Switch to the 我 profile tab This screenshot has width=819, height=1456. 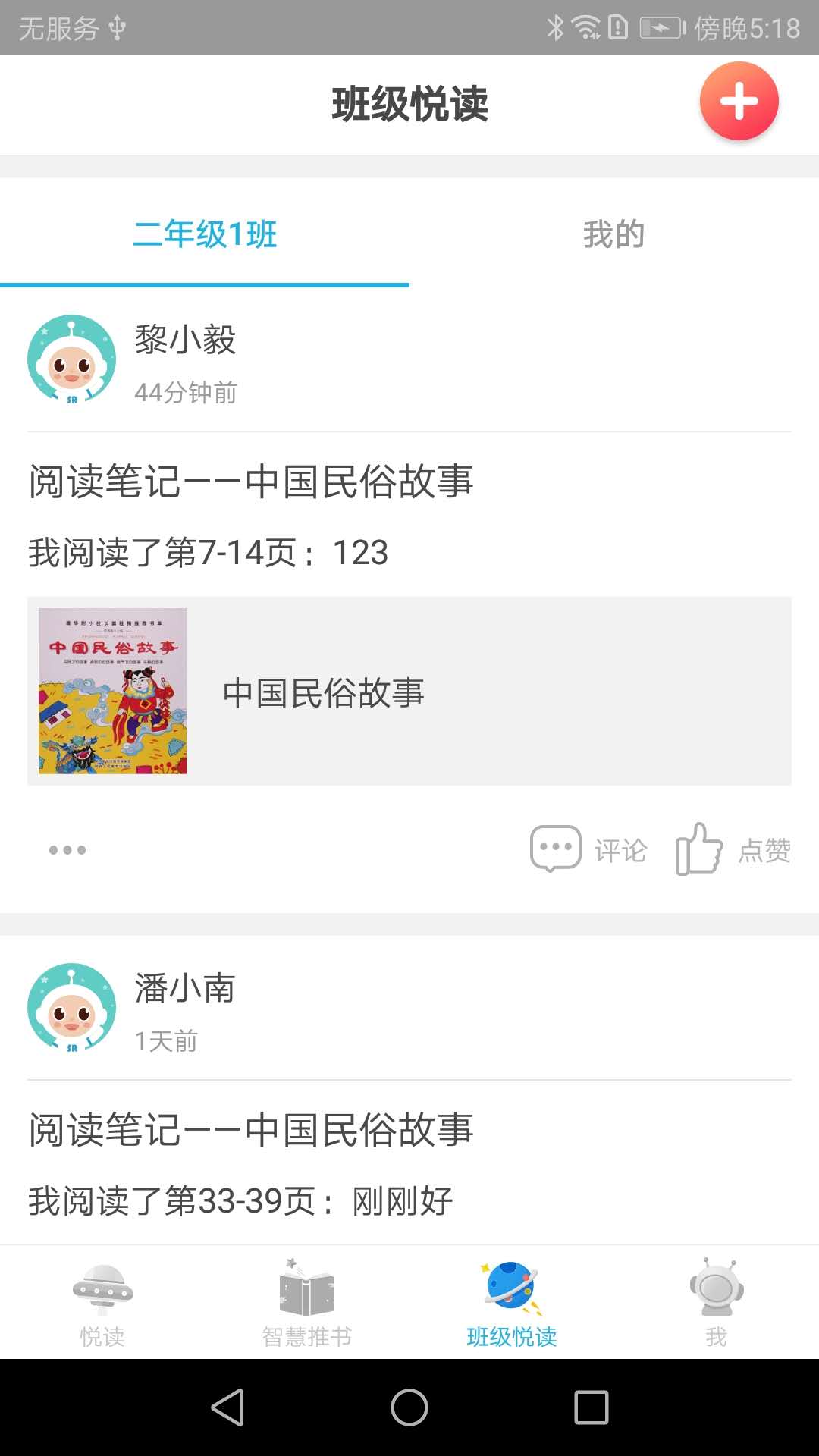click(x=716, y=1303)
